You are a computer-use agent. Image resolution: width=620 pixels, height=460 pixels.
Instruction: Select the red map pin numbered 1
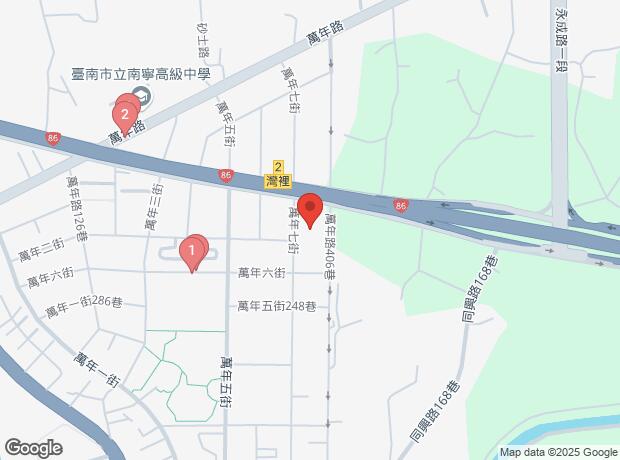(x=191, y=251)
